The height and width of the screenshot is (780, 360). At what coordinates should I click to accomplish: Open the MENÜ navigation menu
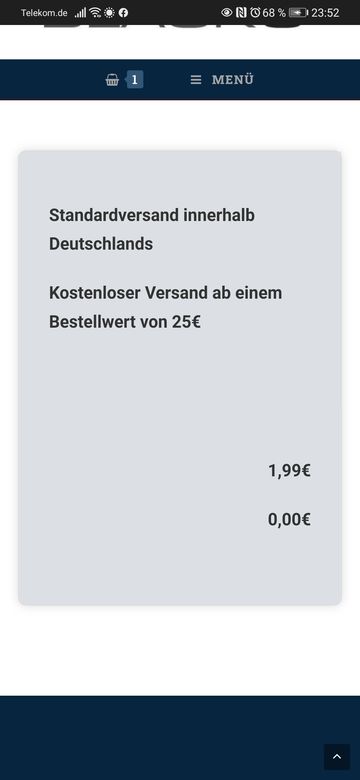point(222,80)
